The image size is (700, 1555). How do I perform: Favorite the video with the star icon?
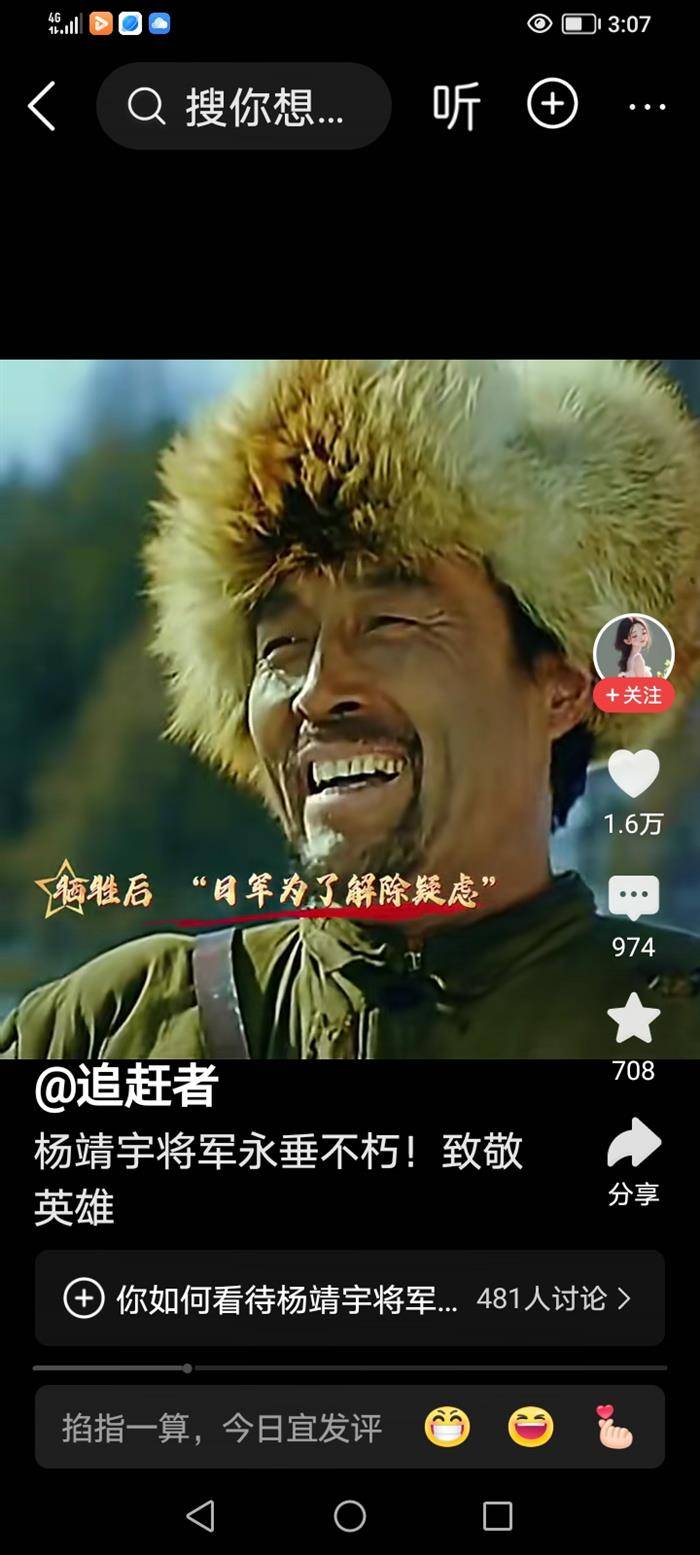tap(633, 1020)
